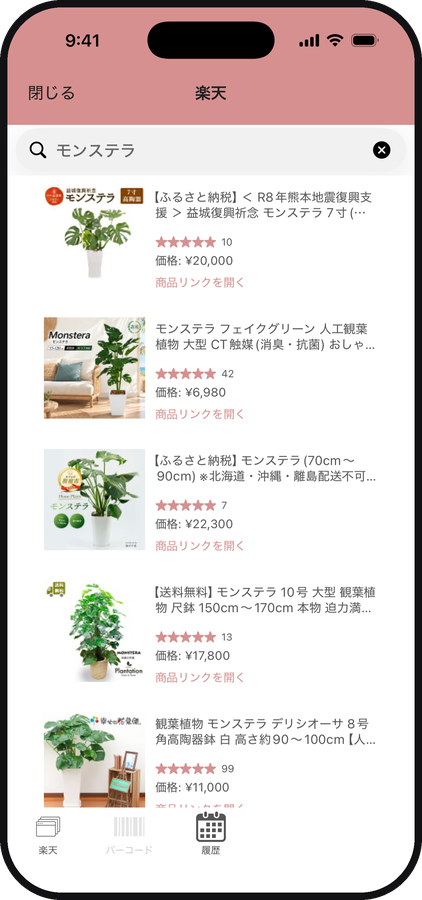Open 商品リンクを開く for the ¥22,300 item
This screenshot has height=900, width=422.
pyautogui.click(x=200, y=545)
